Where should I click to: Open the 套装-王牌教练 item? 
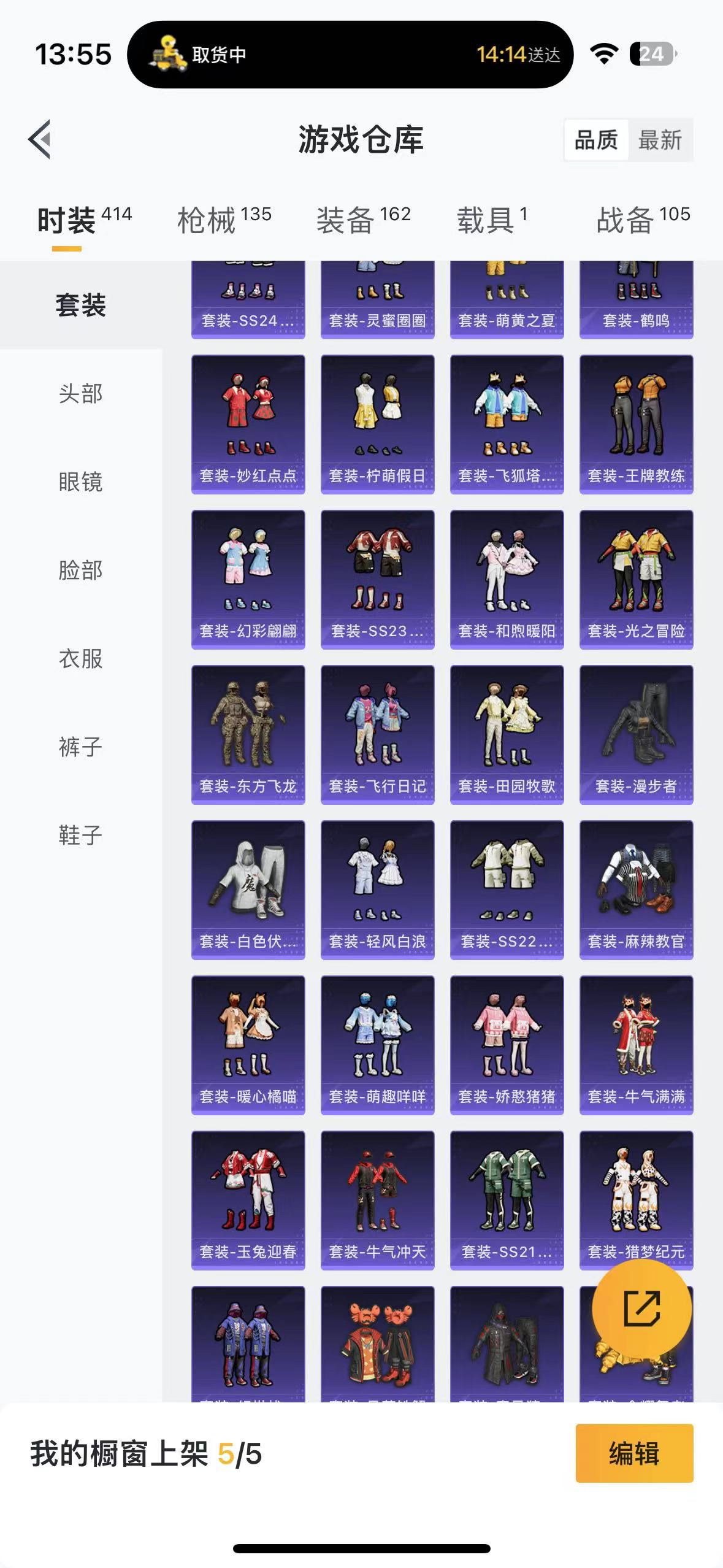pos(636,425)
